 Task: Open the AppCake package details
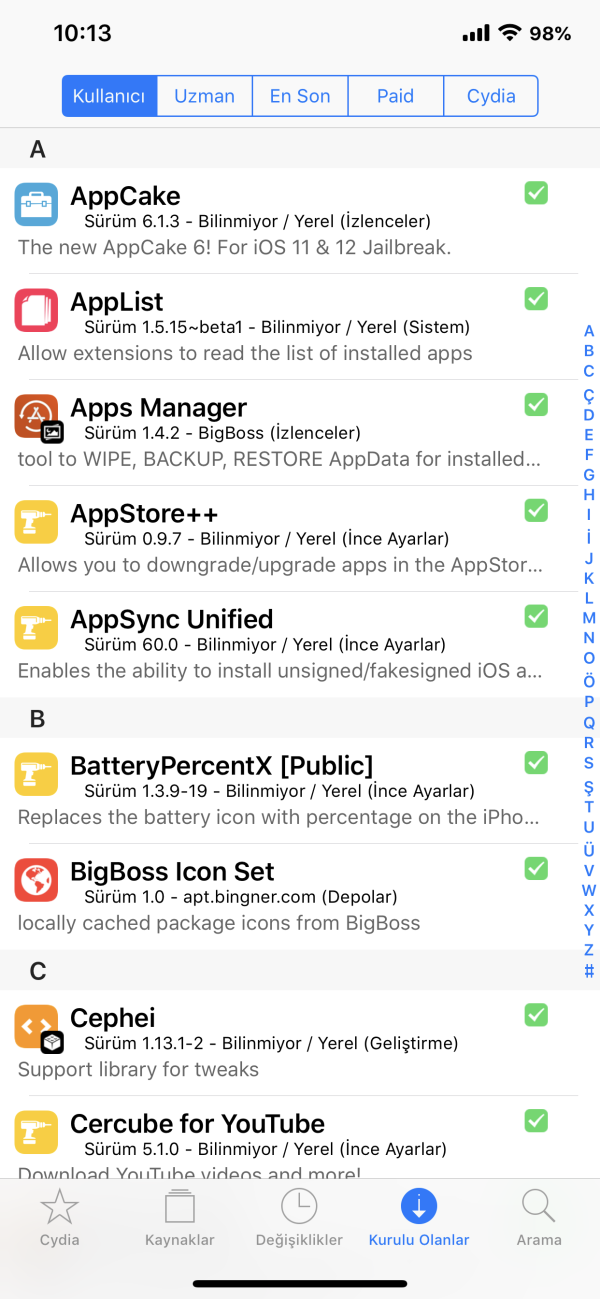click(x=280, y=220)
